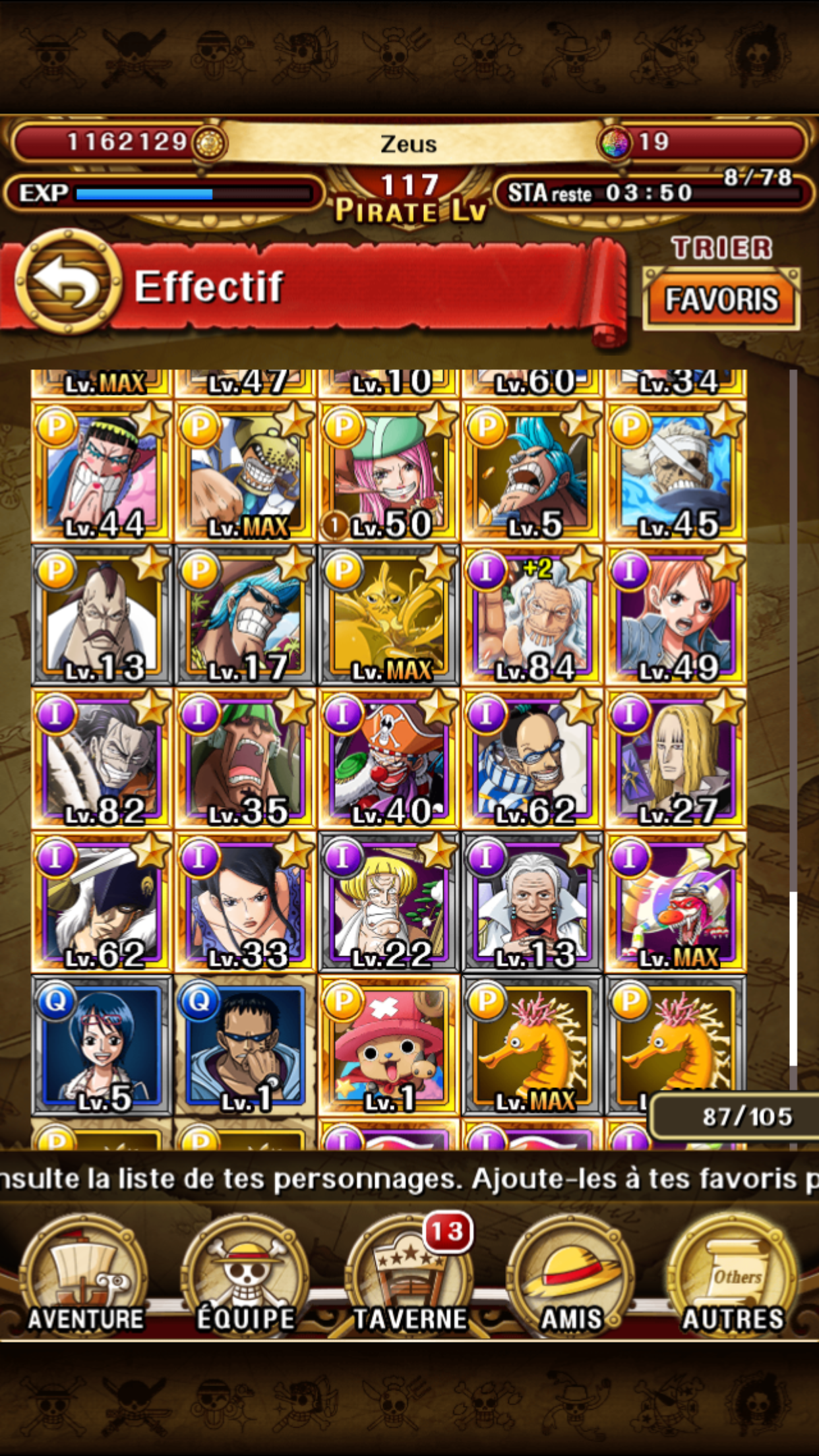Open the blond long-haired Lv.27 character
819x1456 pixels.
pos(676,759)
